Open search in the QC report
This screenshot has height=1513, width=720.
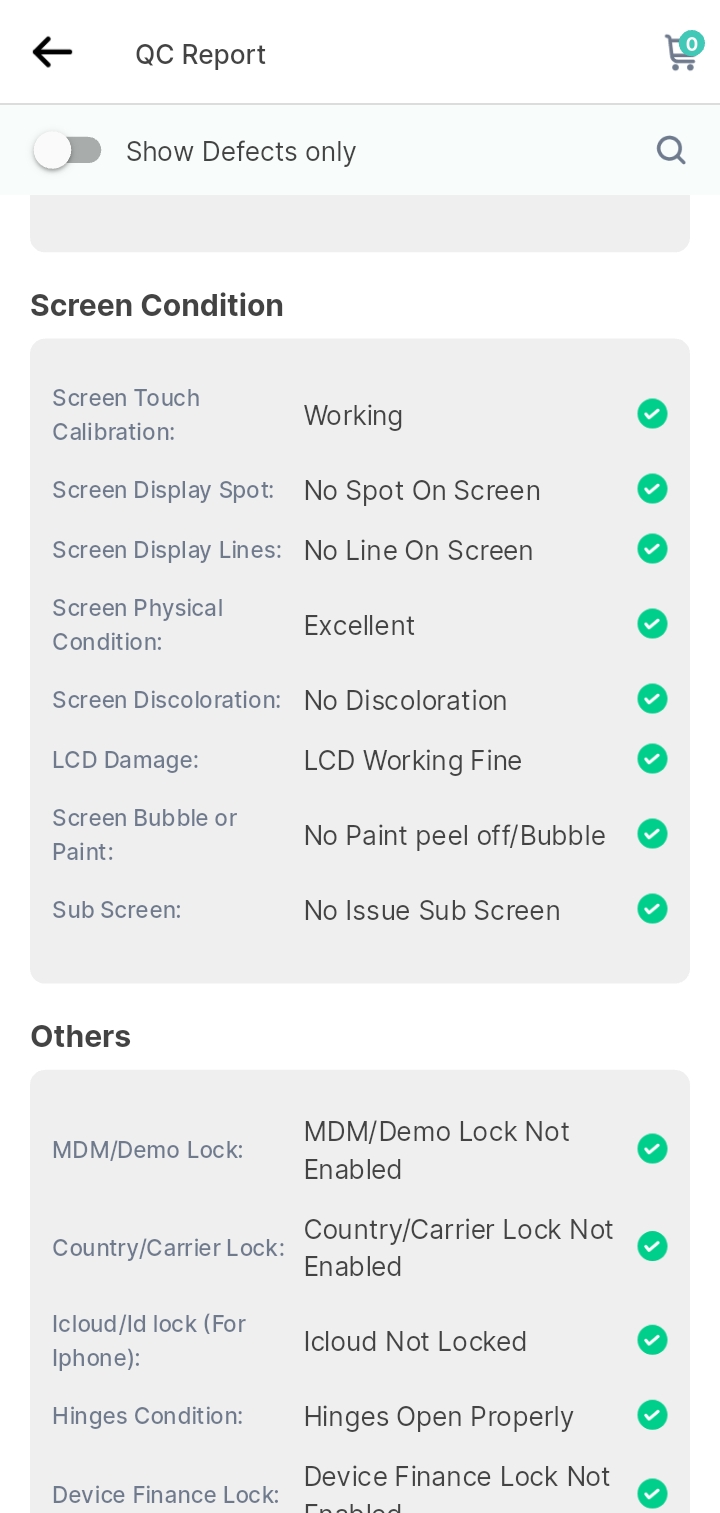coord(671,150)
